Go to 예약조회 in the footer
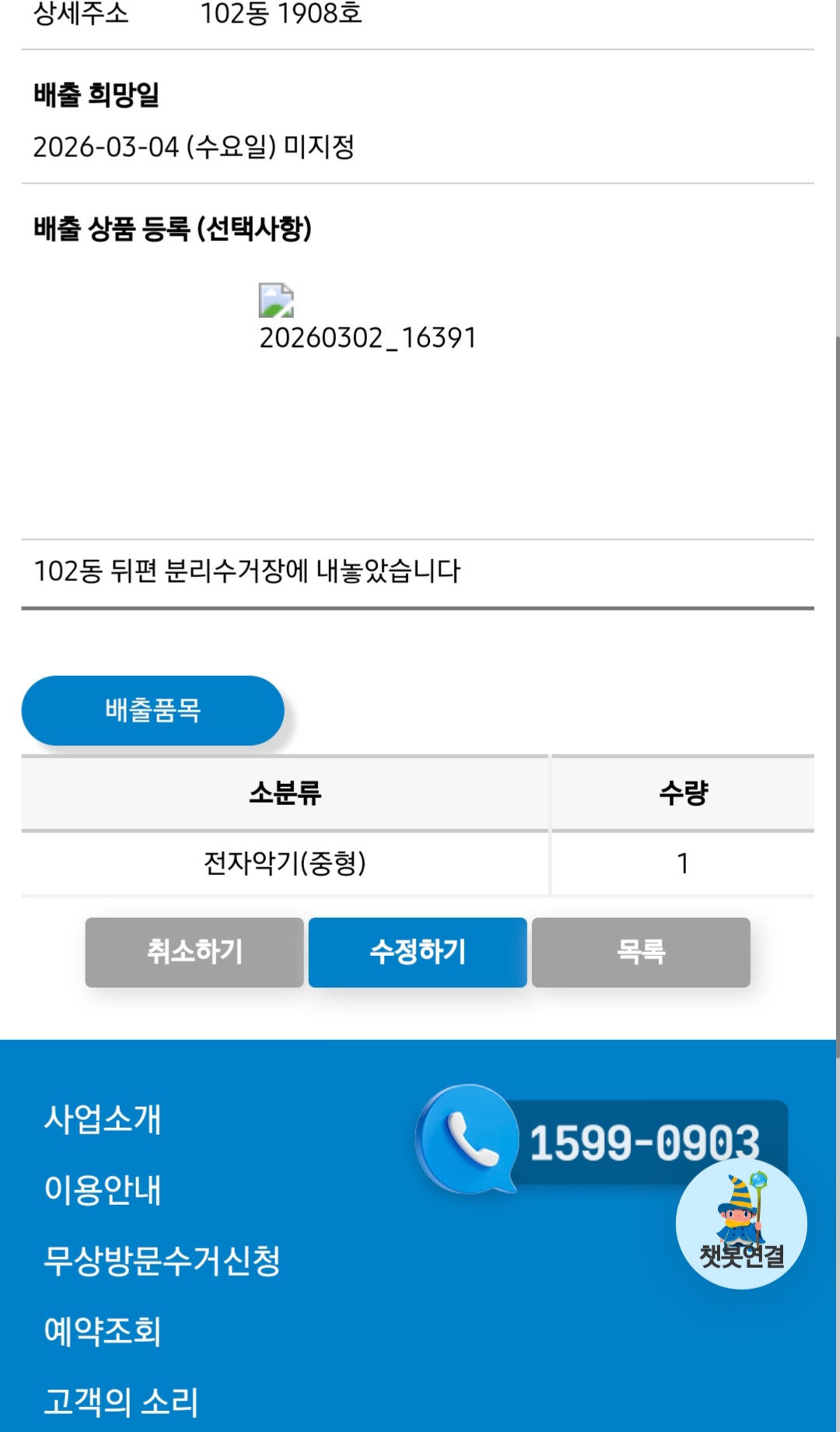This screenshot has height=1432, width=840. tap(103, 1331)
